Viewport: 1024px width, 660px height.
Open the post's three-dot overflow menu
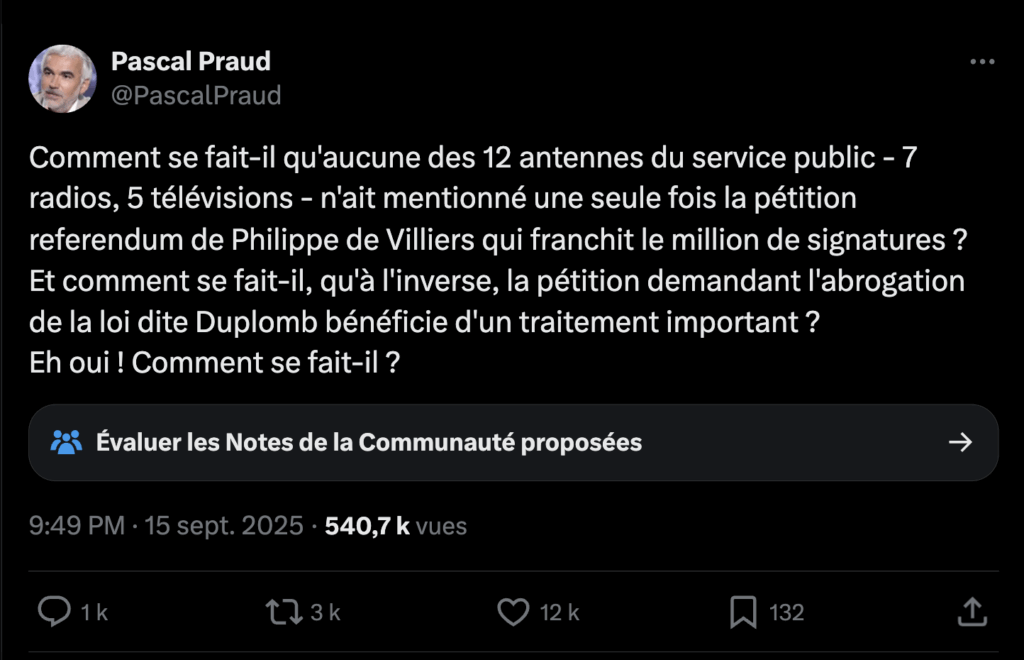point(982,62)
